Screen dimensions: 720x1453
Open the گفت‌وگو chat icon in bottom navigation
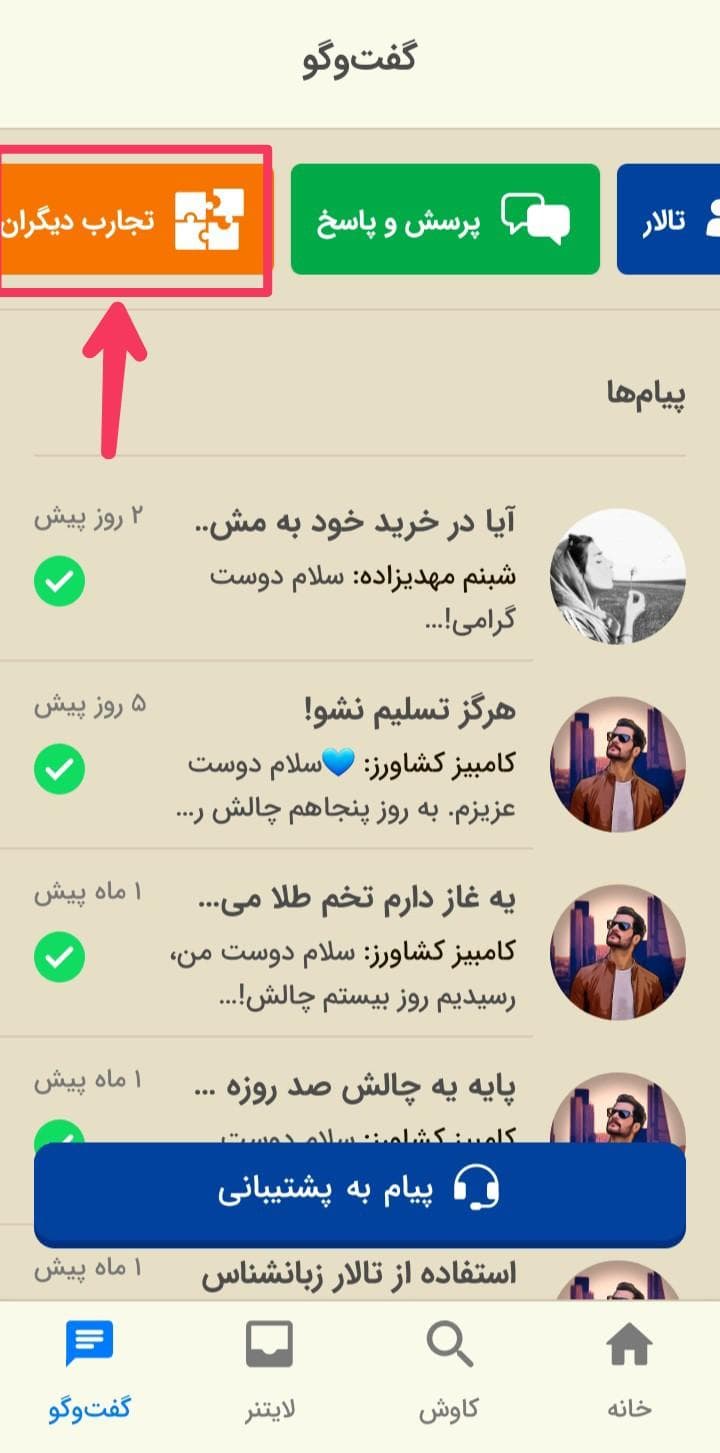pyautogui.click(x=89, y=1345)
